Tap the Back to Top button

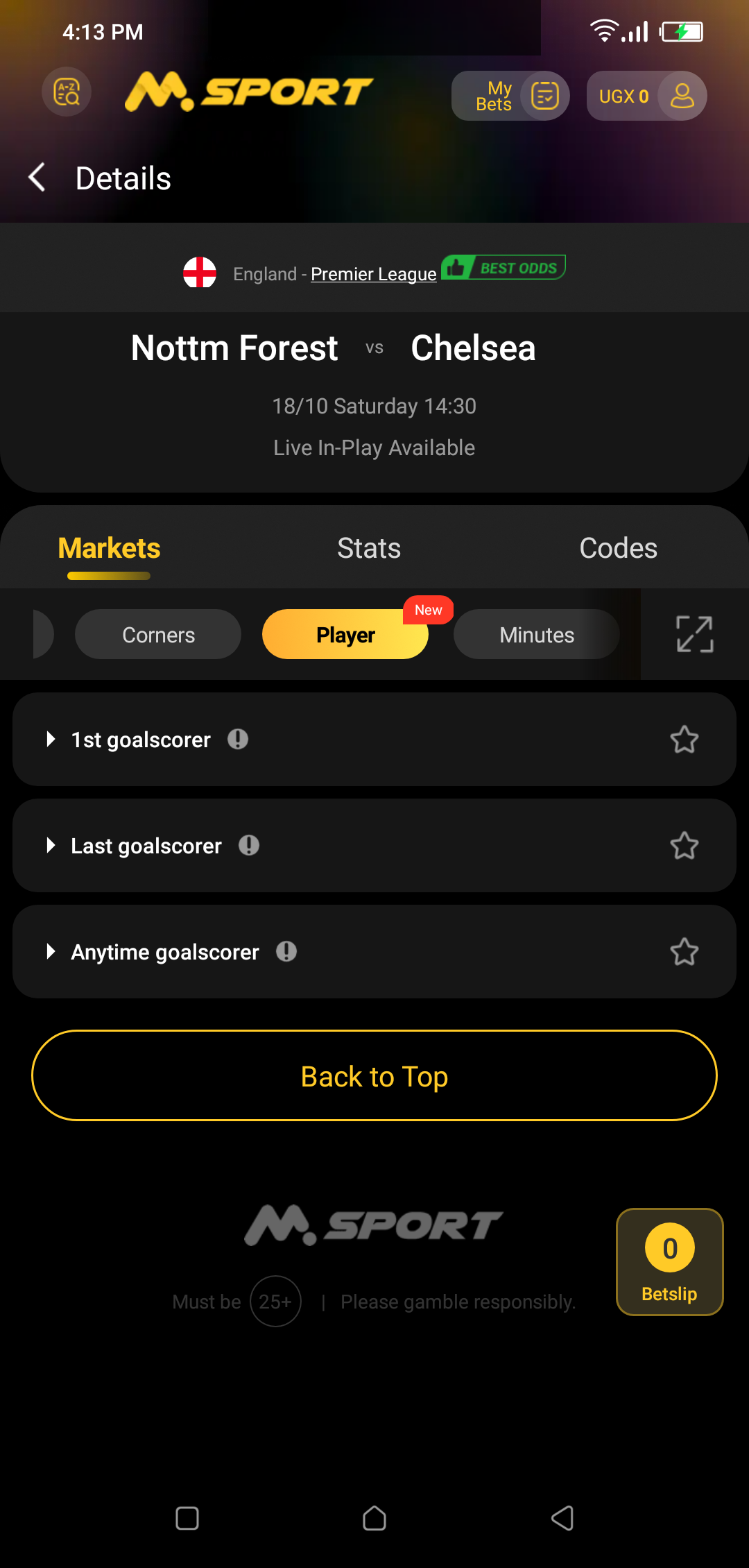pos(374,1075)
